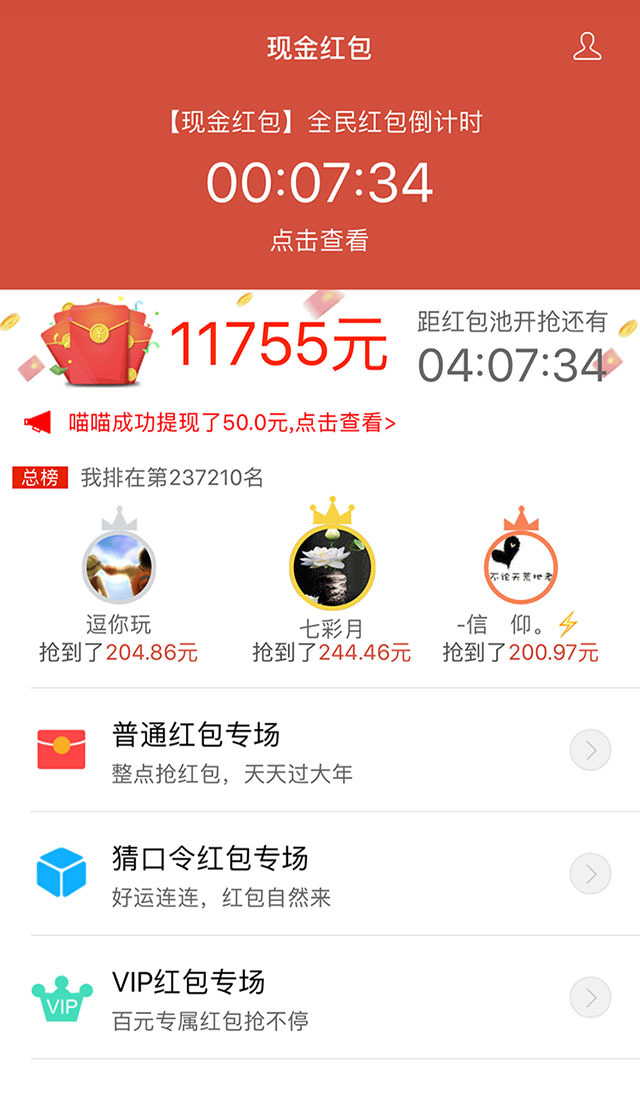Open 普通红包专场 row
The height and width of the screenshot is (1096, 640).
click(320, 750)
